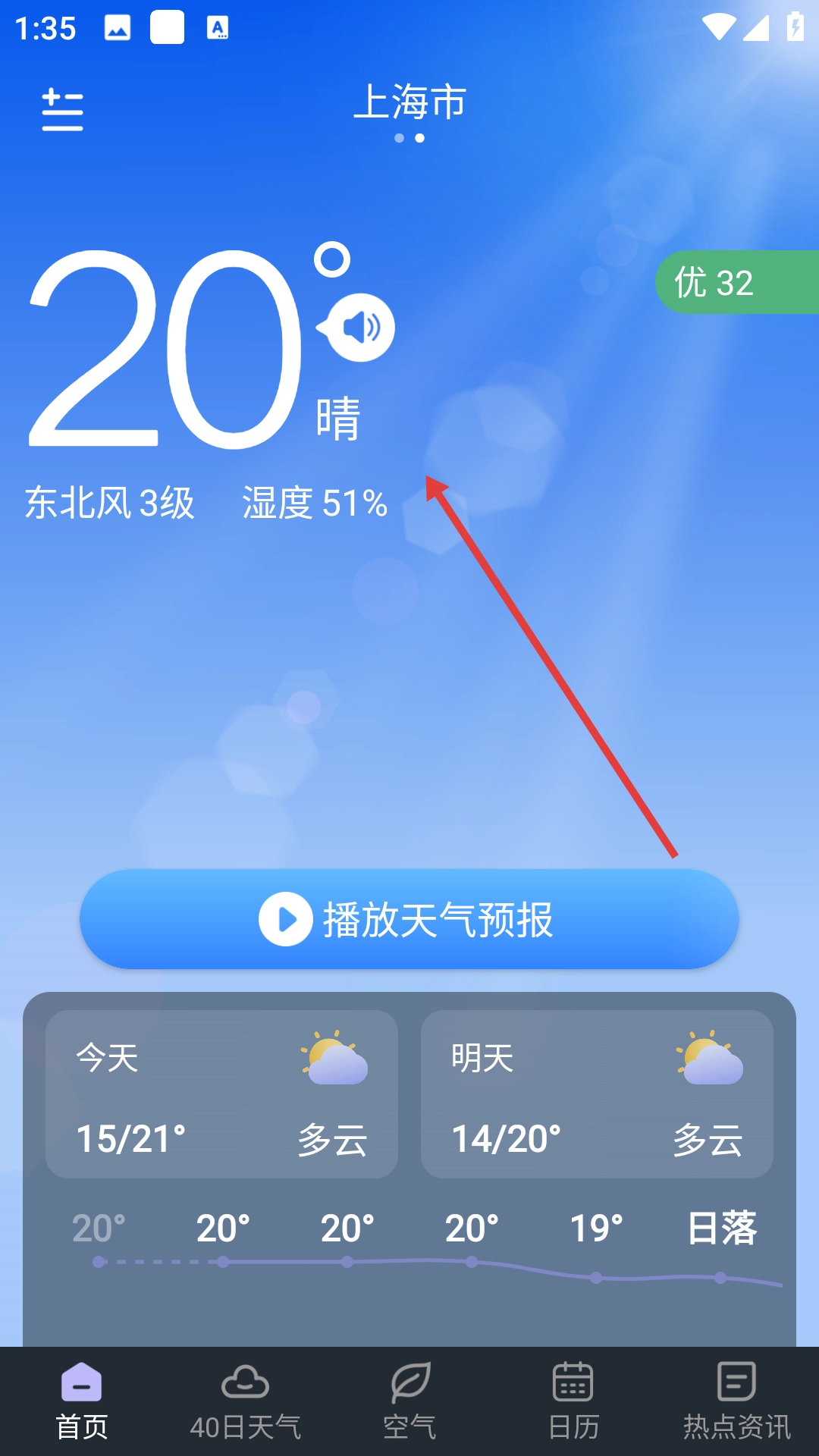
Task: Switch to the 40日天气 tab
Action: click(245, 1401)
